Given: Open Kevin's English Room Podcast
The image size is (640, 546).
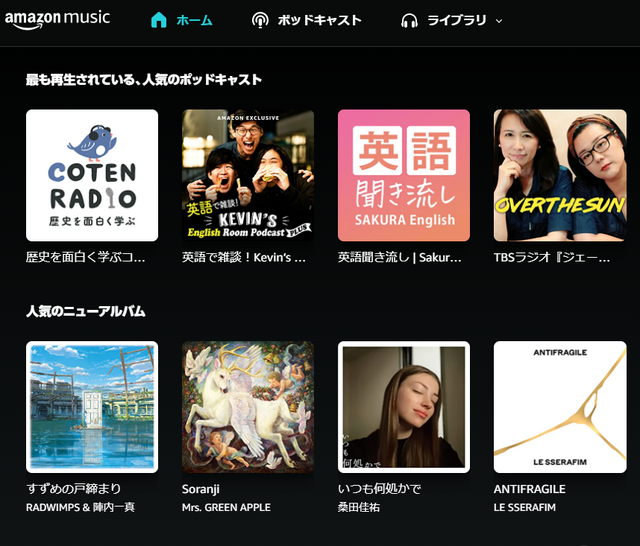Looking at the screenshot, I should [248, 175].
